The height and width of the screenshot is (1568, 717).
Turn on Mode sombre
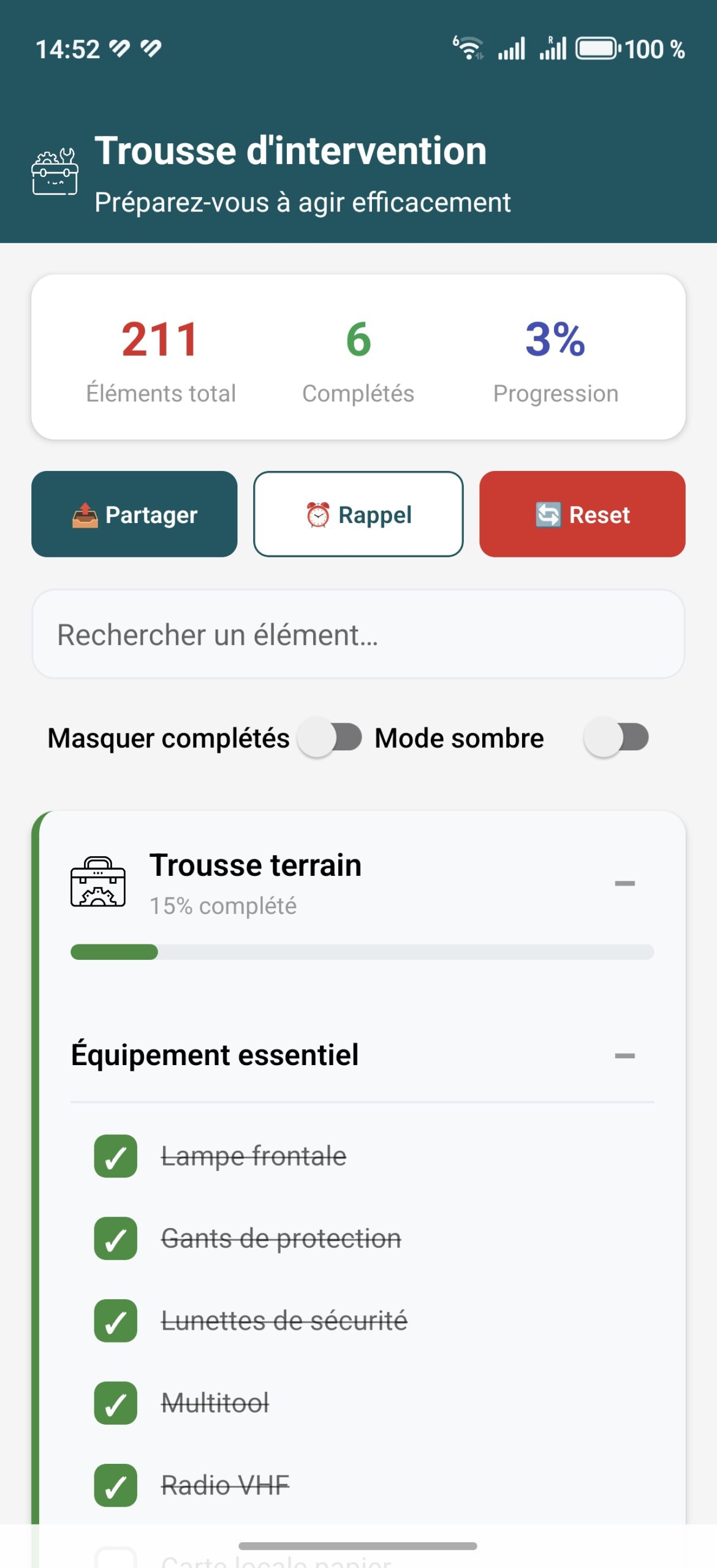(x=616, y=737)
